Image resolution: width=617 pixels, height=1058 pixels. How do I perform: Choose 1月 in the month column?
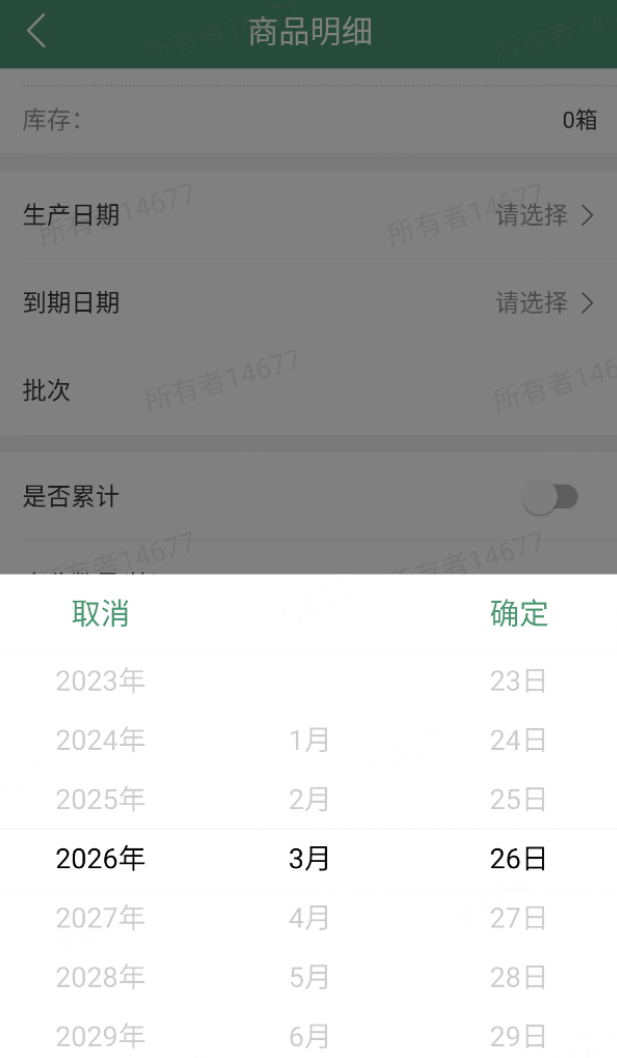click(309, 740)
